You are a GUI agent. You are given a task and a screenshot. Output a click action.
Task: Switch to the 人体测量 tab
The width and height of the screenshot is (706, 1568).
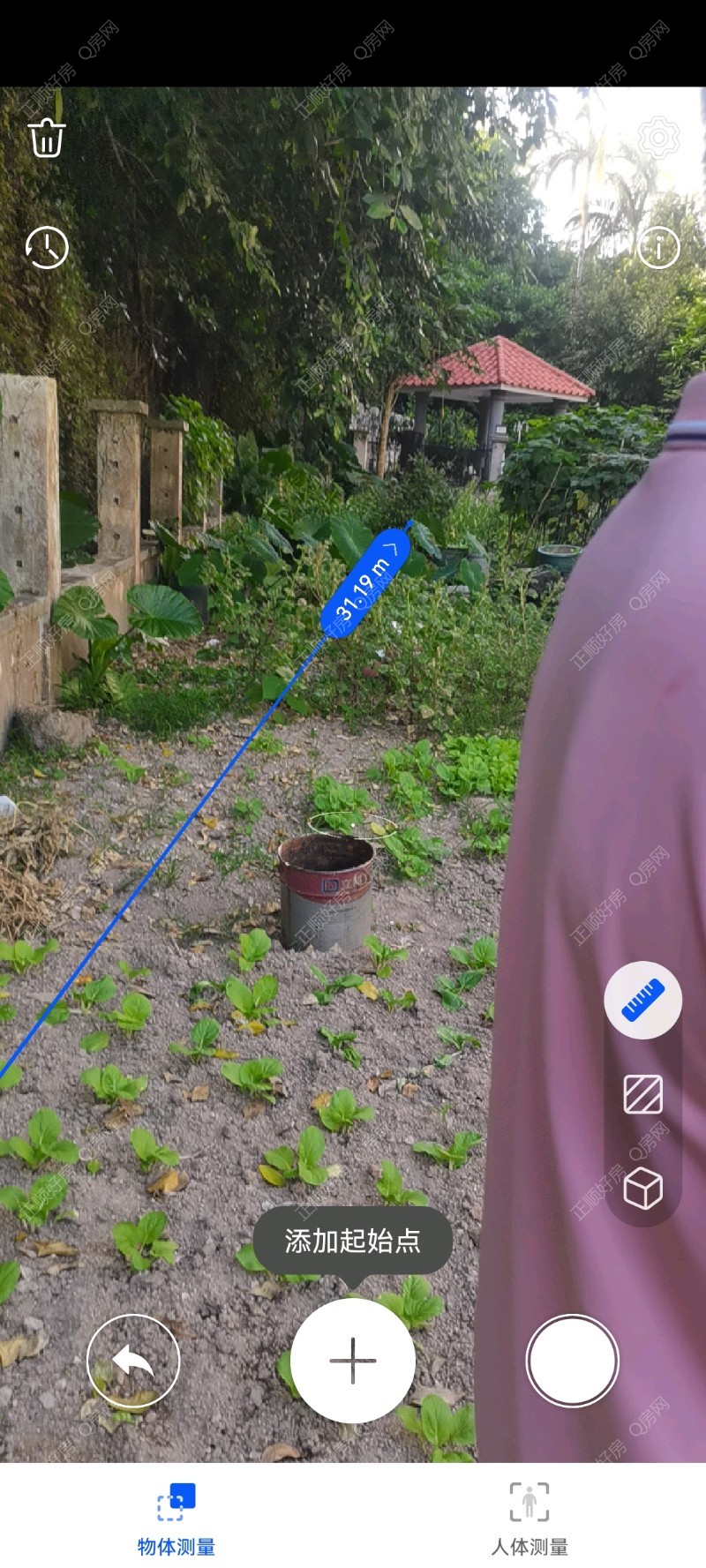(x=529, y=1519)
